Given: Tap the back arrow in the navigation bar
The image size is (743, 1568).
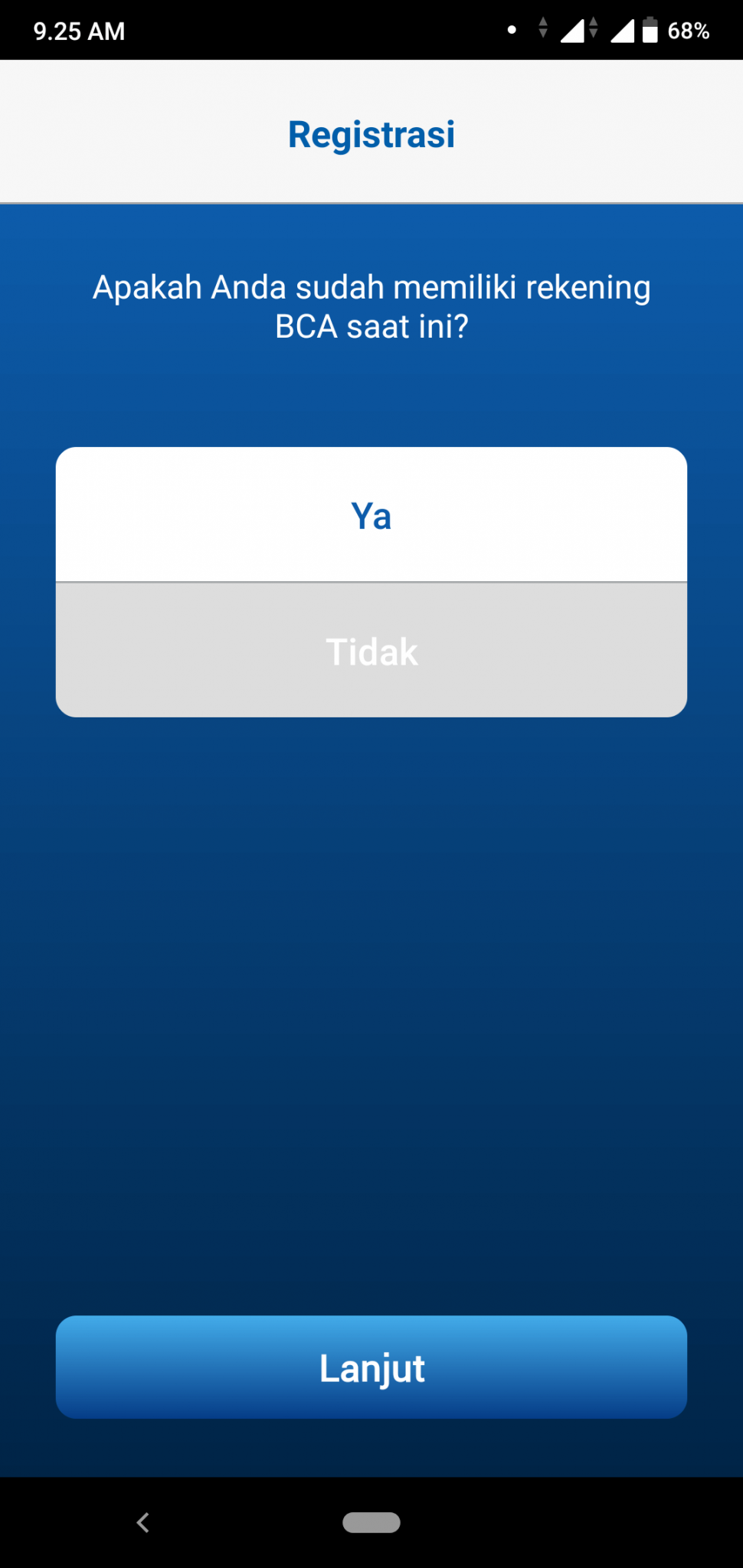Looking at the screenshot, I should click(x=142, y=1523).
